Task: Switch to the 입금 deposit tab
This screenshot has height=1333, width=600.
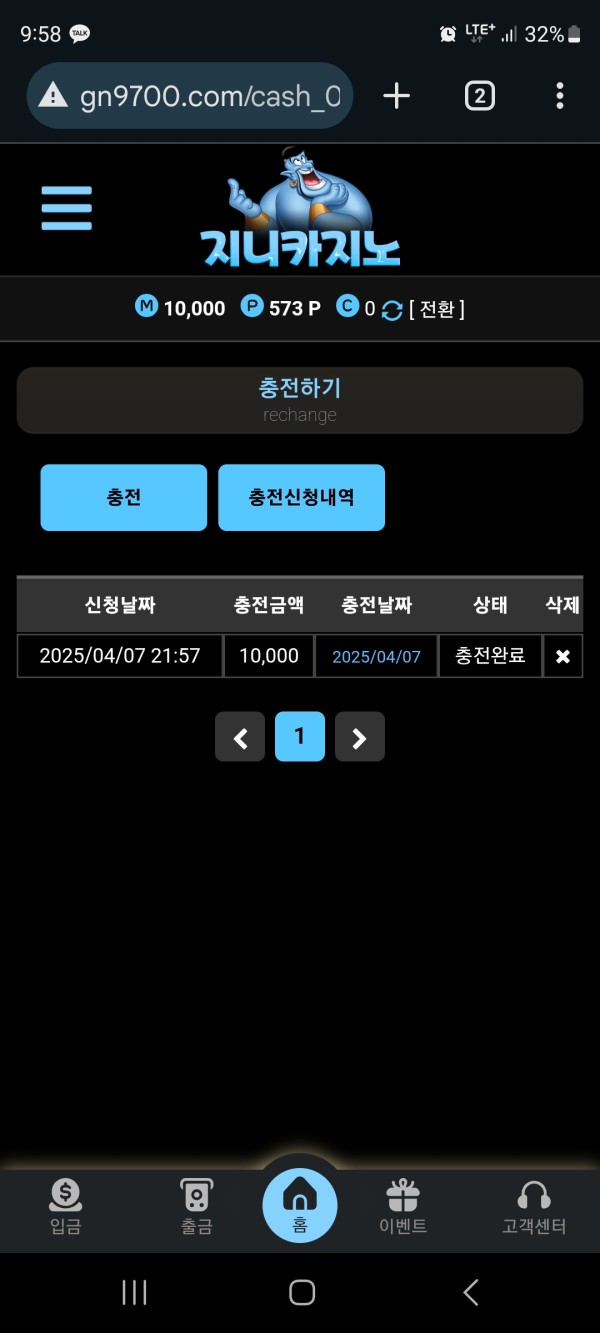Action: [65, 1206]
